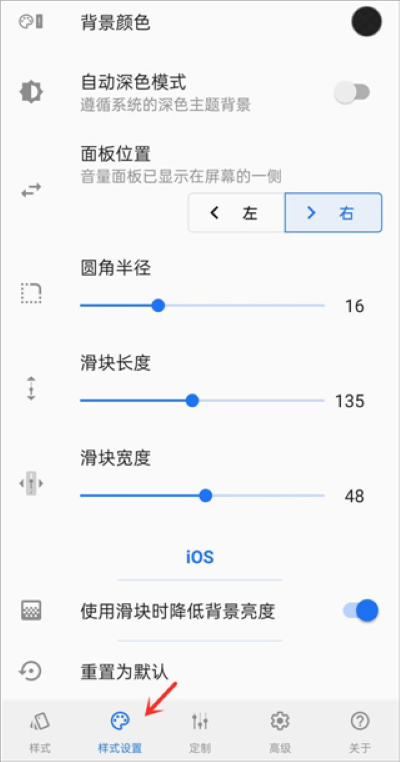Viewport: 400px width, 762px height.
Task: Switch to the 定制 tab
Action: [x=200, y=732]
